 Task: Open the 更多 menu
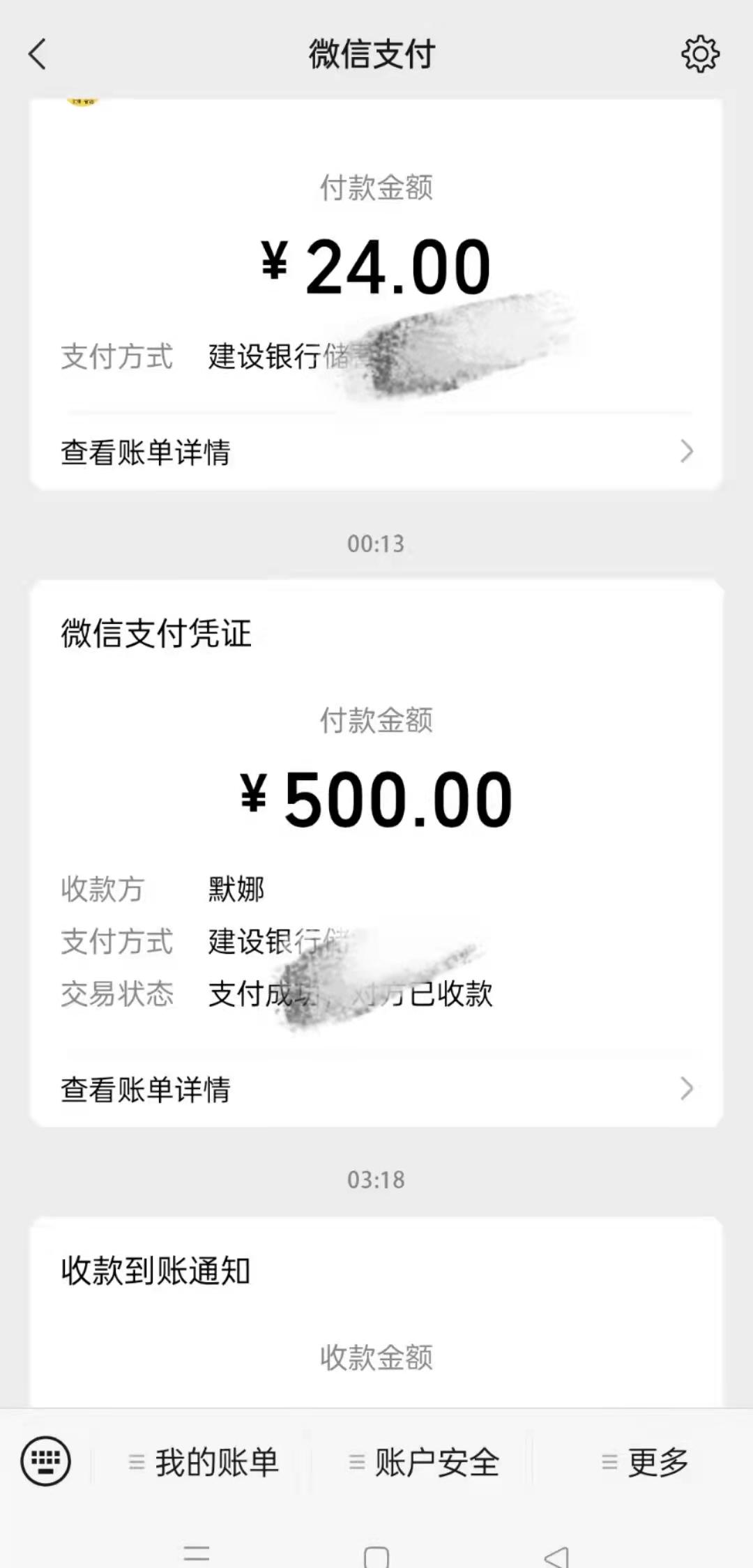point(644,1462)
